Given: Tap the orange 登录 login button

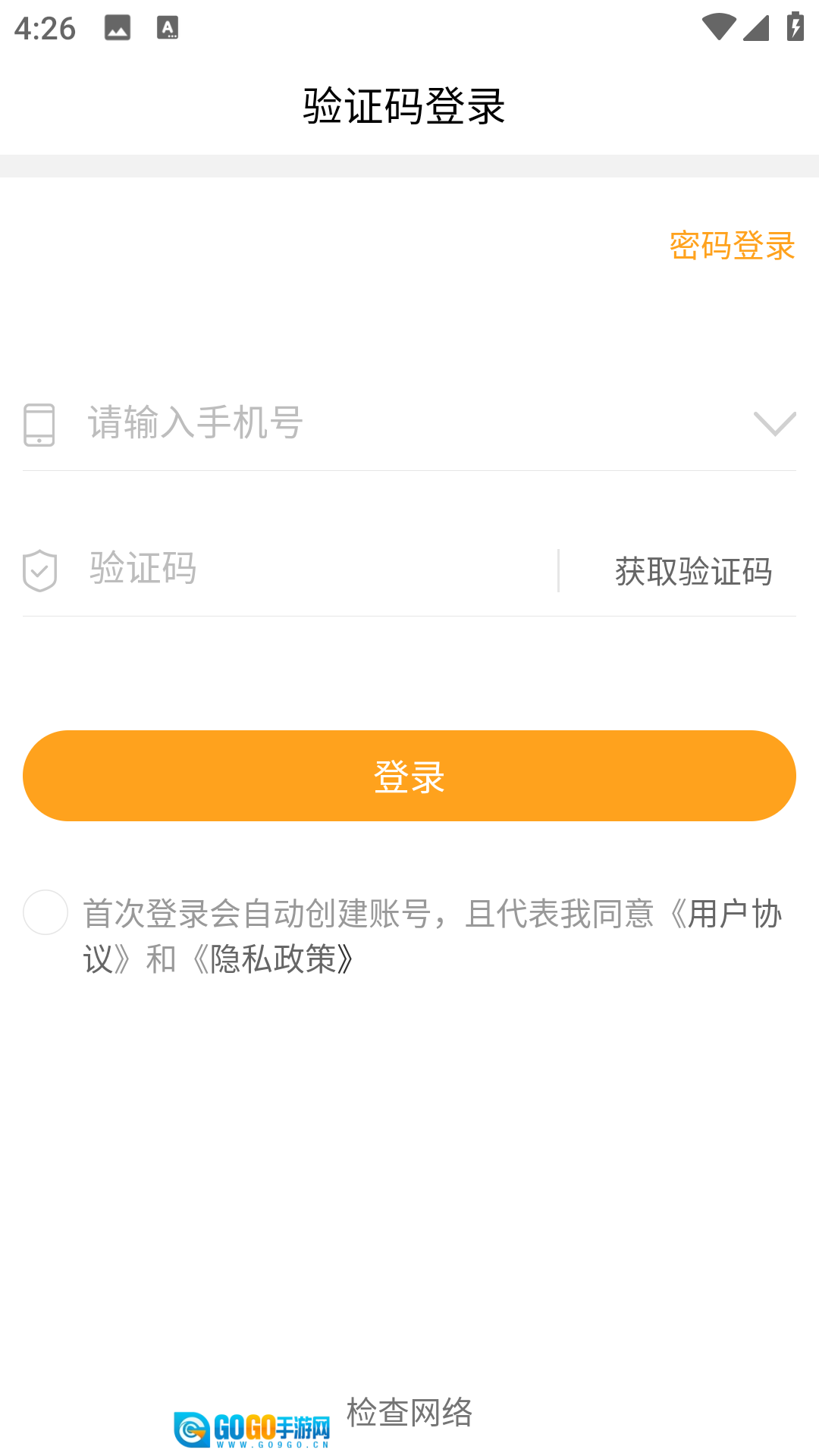Looking at the screenshot, I should [409, 776].
